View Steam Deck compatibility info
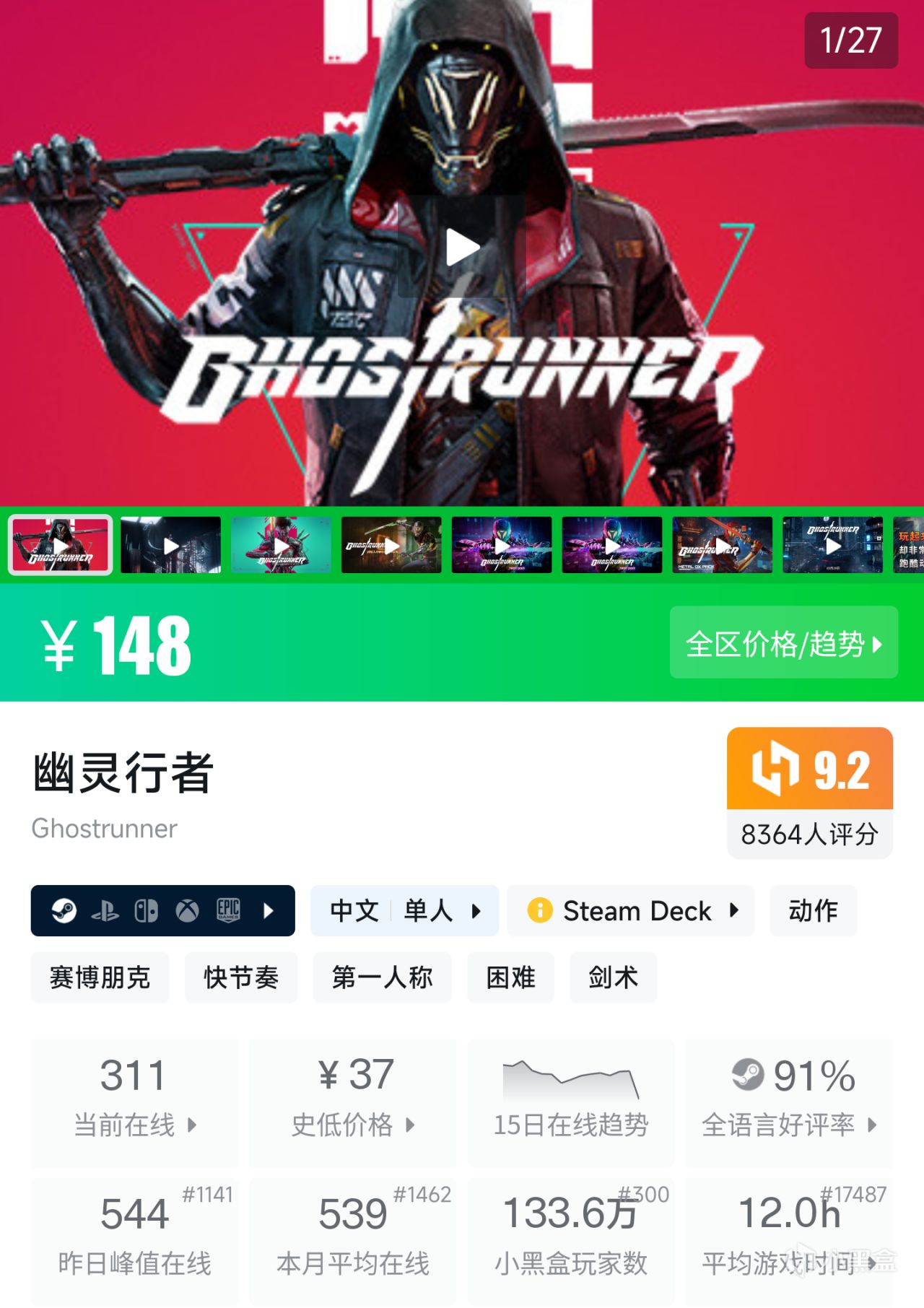This screenshot has height=1308, width=924. [630, 910]
